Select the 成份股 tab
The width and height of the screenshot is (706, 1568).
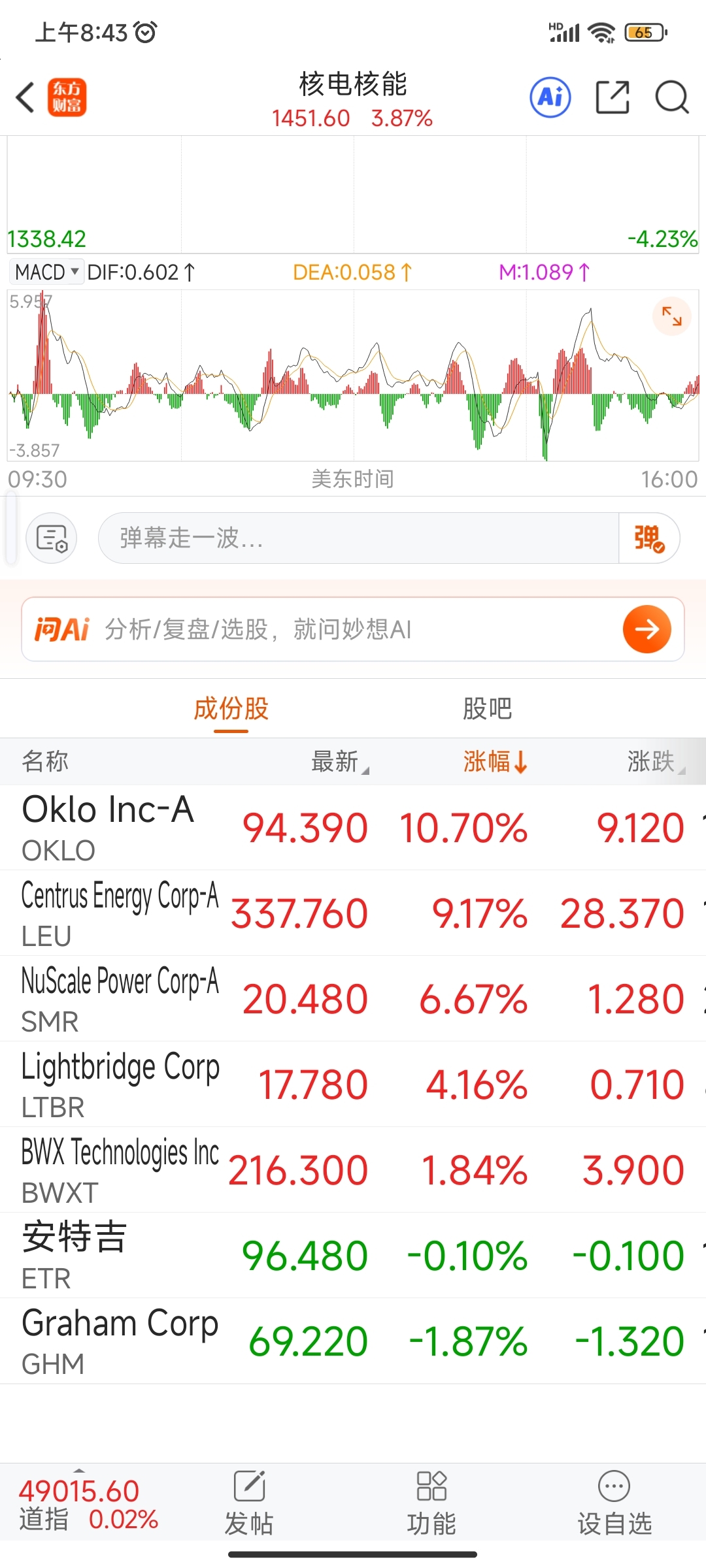[231, 709]
